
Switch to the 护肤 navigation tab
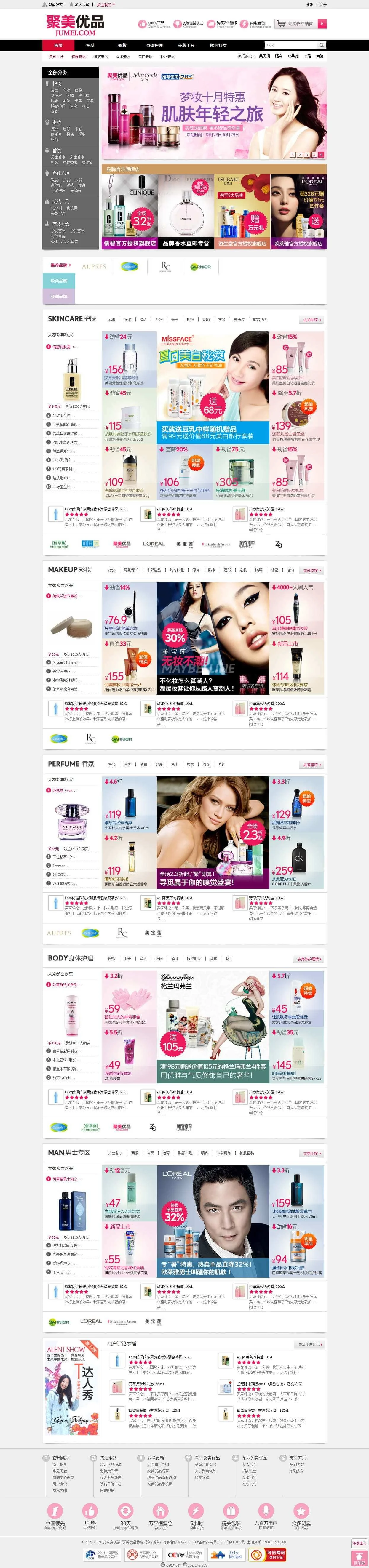[90, 45]
